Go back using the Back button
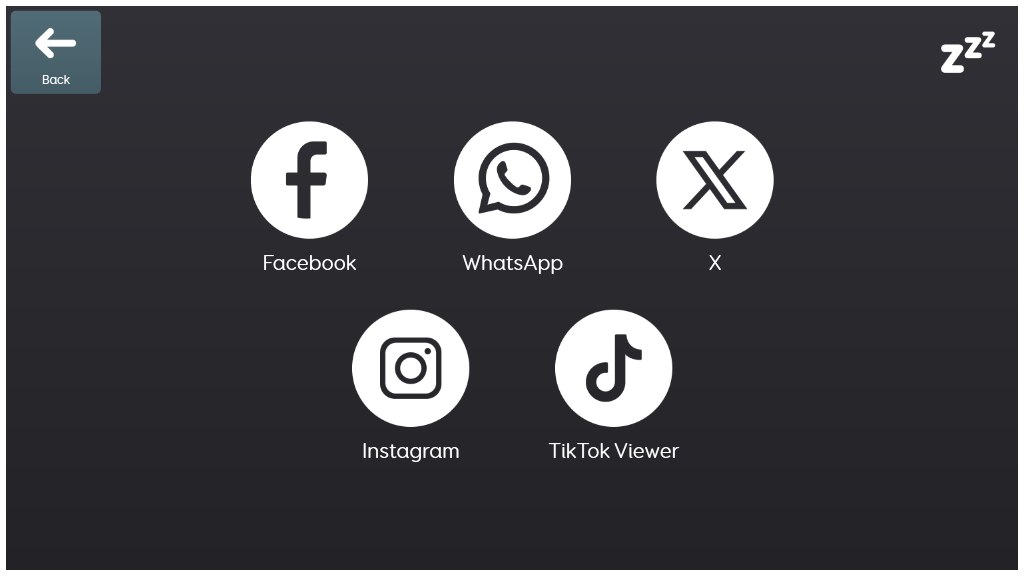The height and width of the screenshot is (576, 1024). 56,52
